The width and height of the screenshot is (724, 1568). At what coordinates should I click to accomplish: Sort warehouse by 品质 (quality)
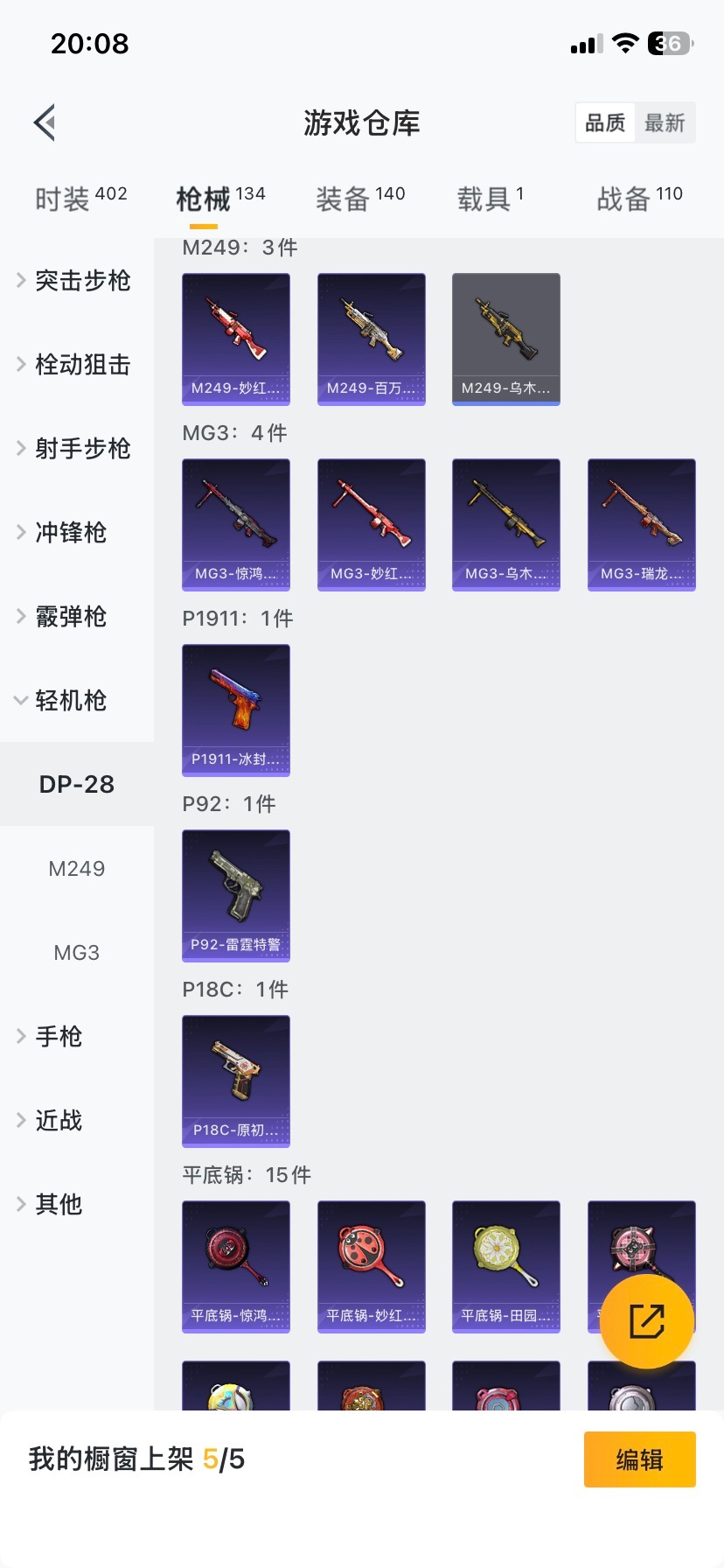tap(605, 122)
